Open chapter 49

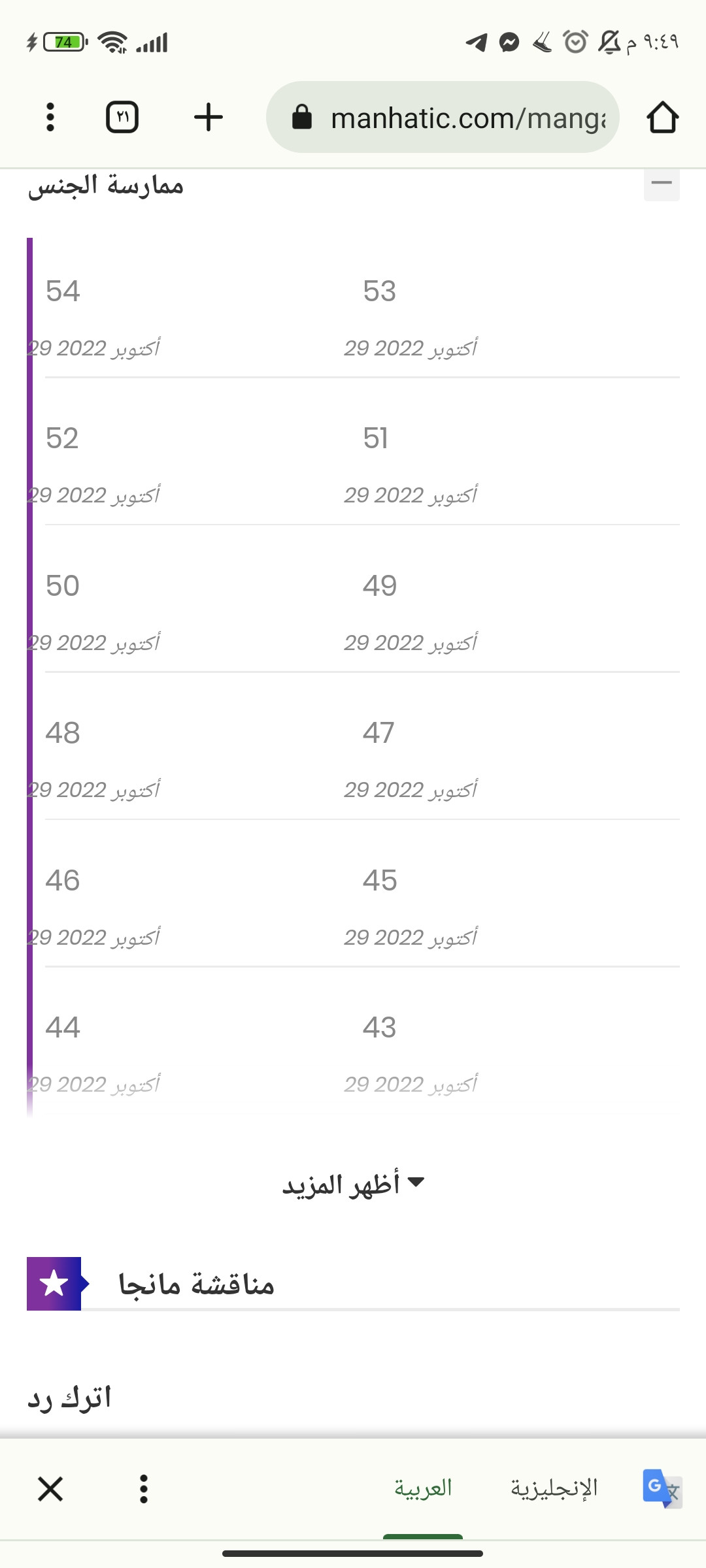coord(380,586)
